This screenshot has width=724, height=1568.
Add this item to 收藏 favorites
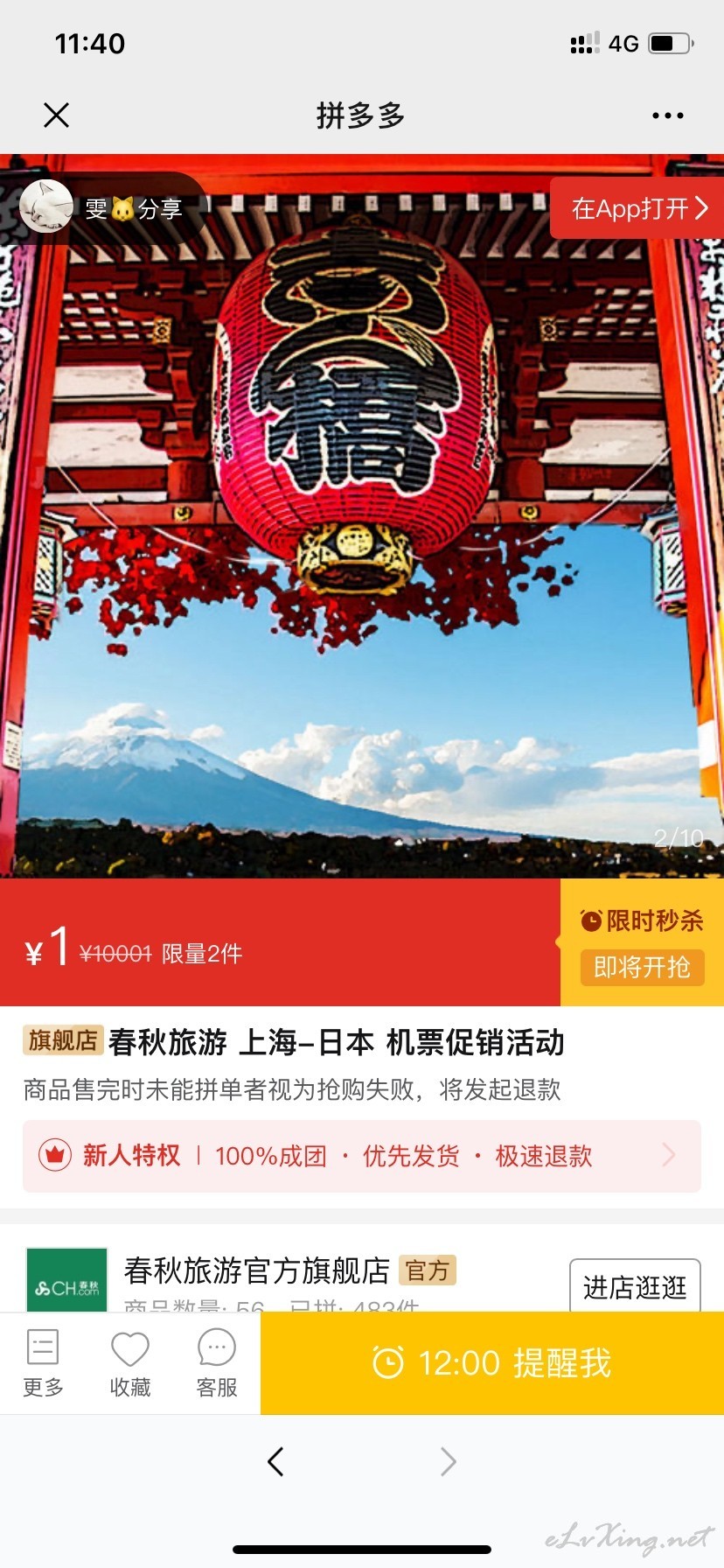[x=130, y=1362]
